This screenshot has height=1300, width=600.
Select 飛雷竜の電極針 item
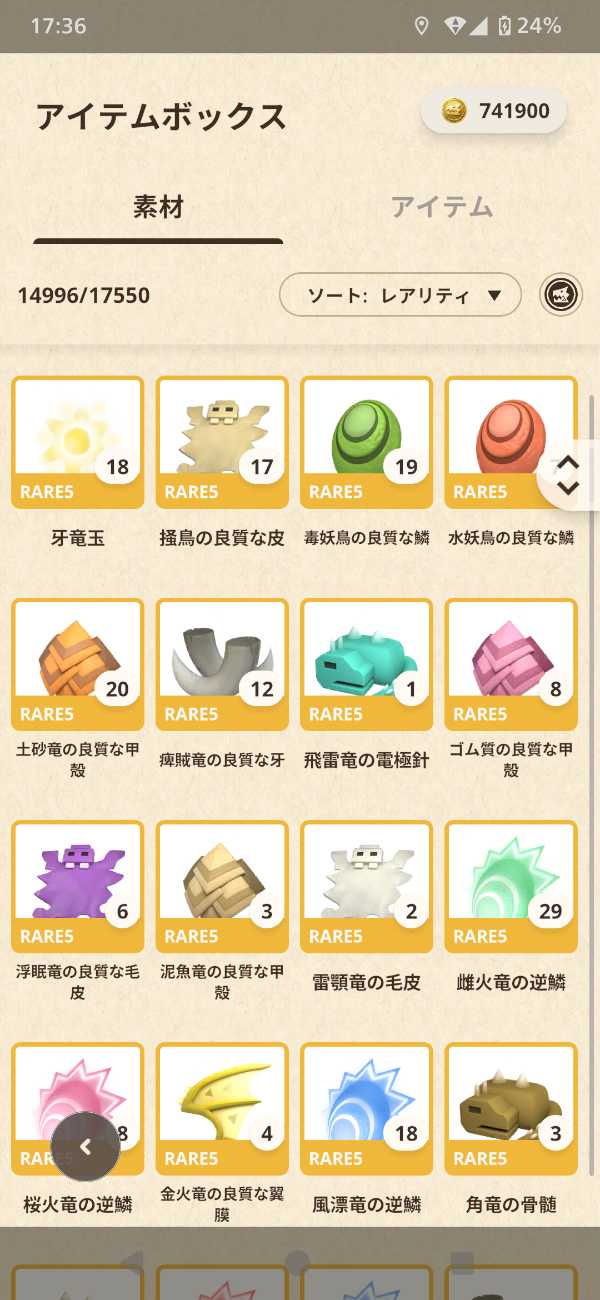pyautogui.click(x=366, y=664)
